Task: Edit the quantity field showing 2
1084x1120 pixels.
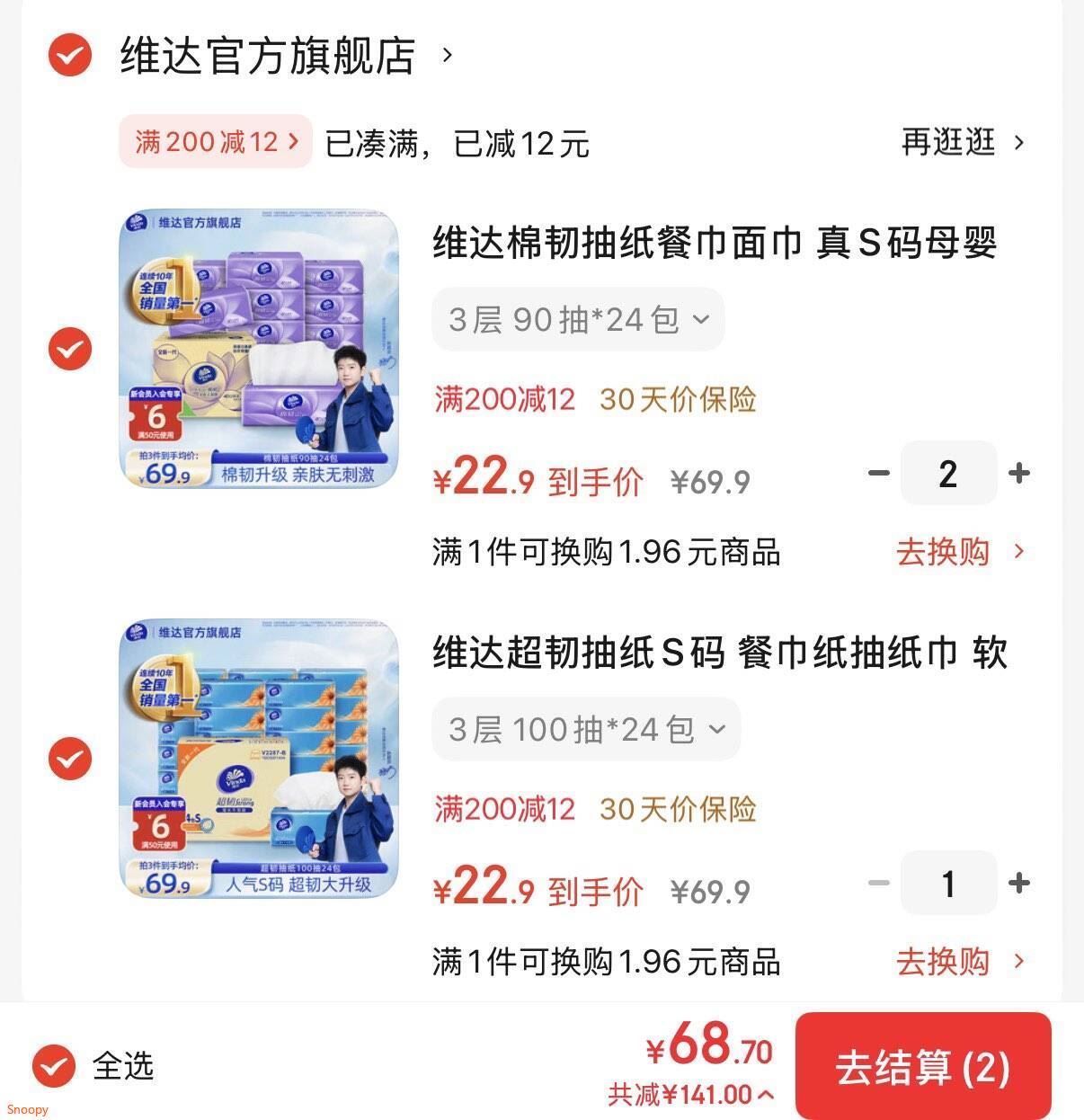Action: point(948,473)
